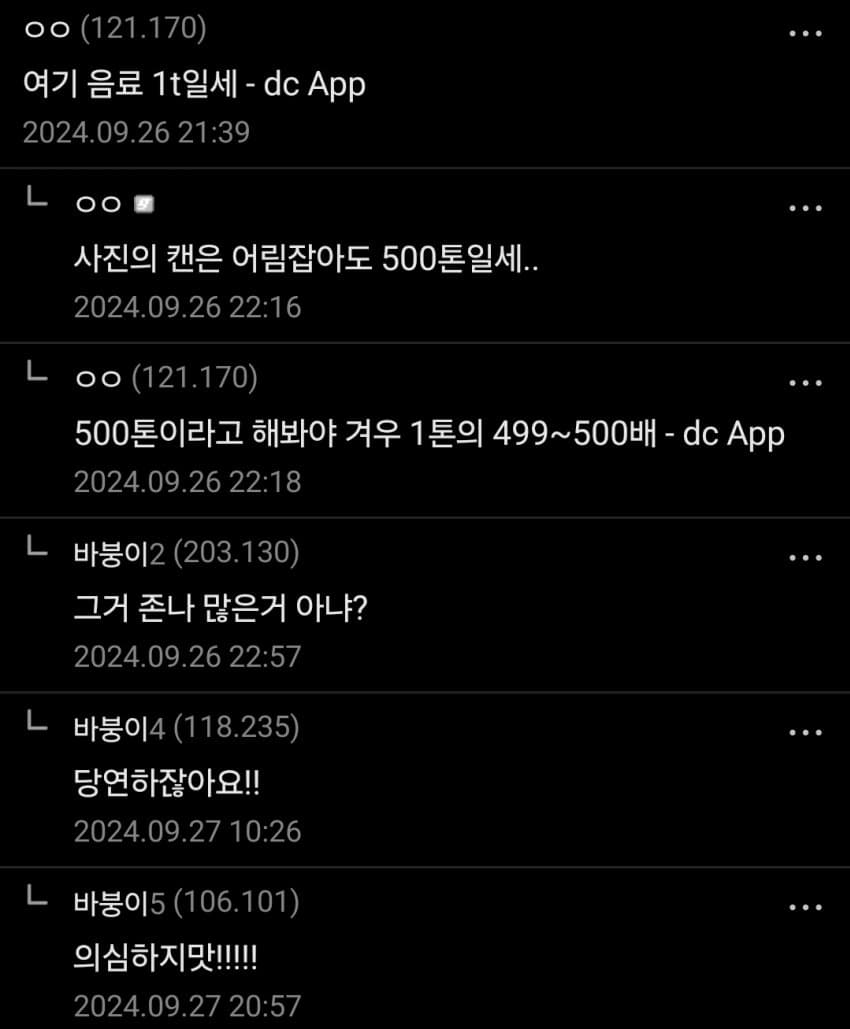Open the options menu for 바붕이5's reply

(805, 908)
